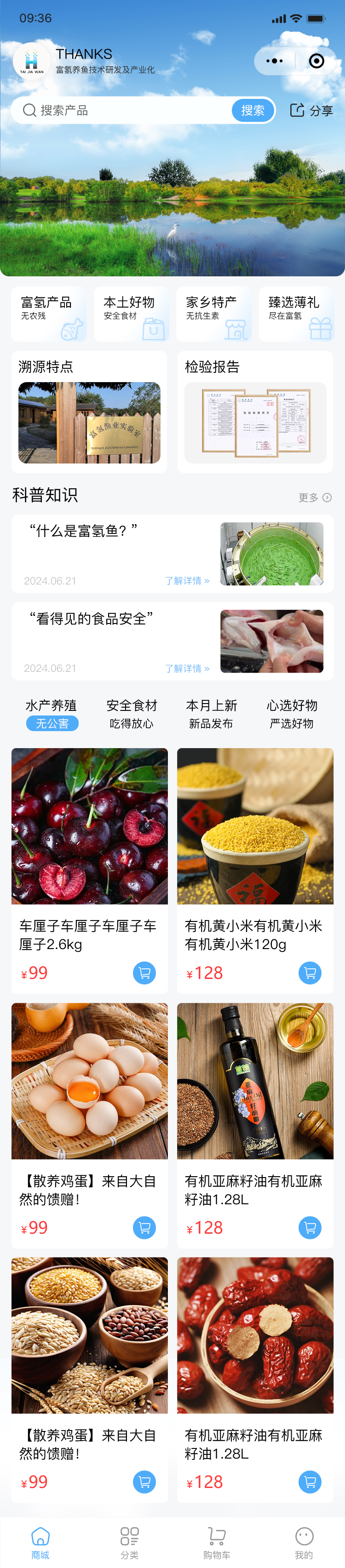Image resolution: width=345 pixels, height=1568 pixels.
Task: Tap the blue 搜索 button
Action: tap(253, 110)
